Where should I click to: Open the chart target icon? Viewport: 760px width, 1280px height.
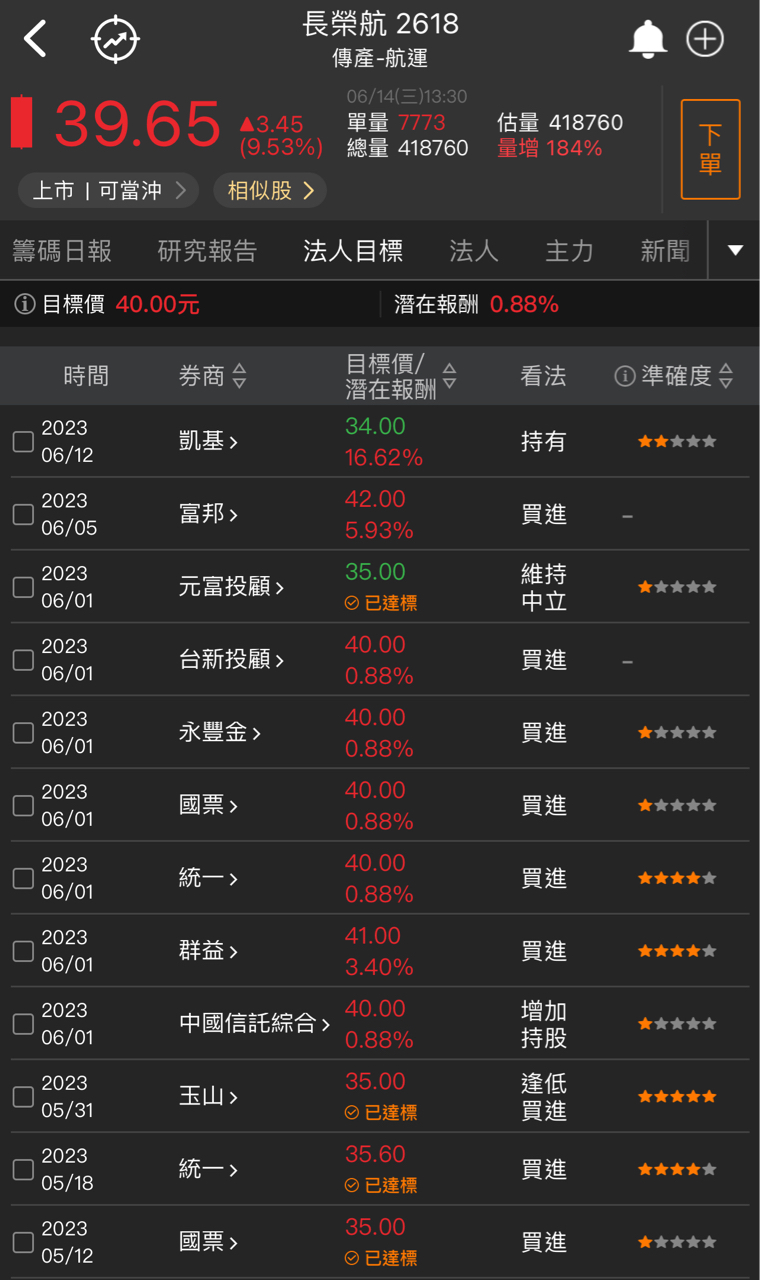pyautogui.click(x=116, y=40)
